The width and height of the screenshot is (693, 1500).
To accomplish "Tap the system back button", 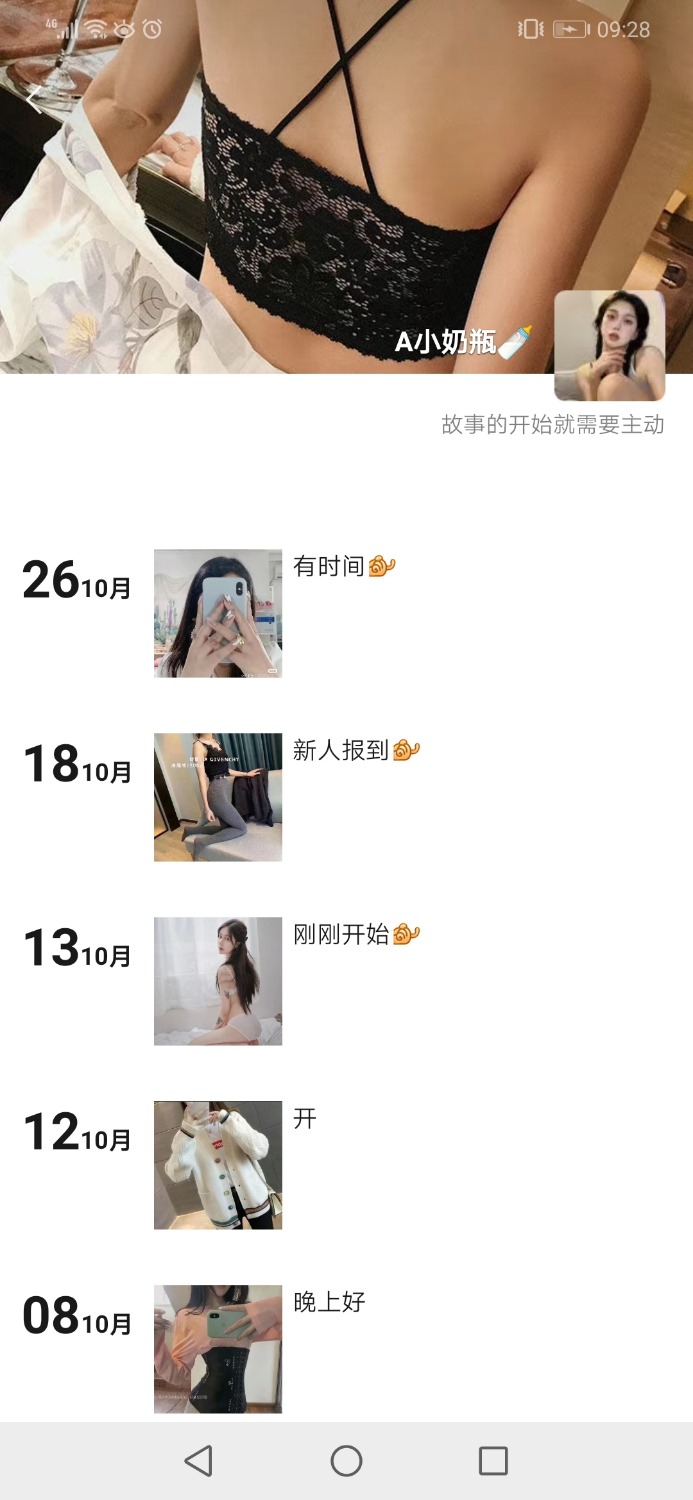I will pos(199,1461).
